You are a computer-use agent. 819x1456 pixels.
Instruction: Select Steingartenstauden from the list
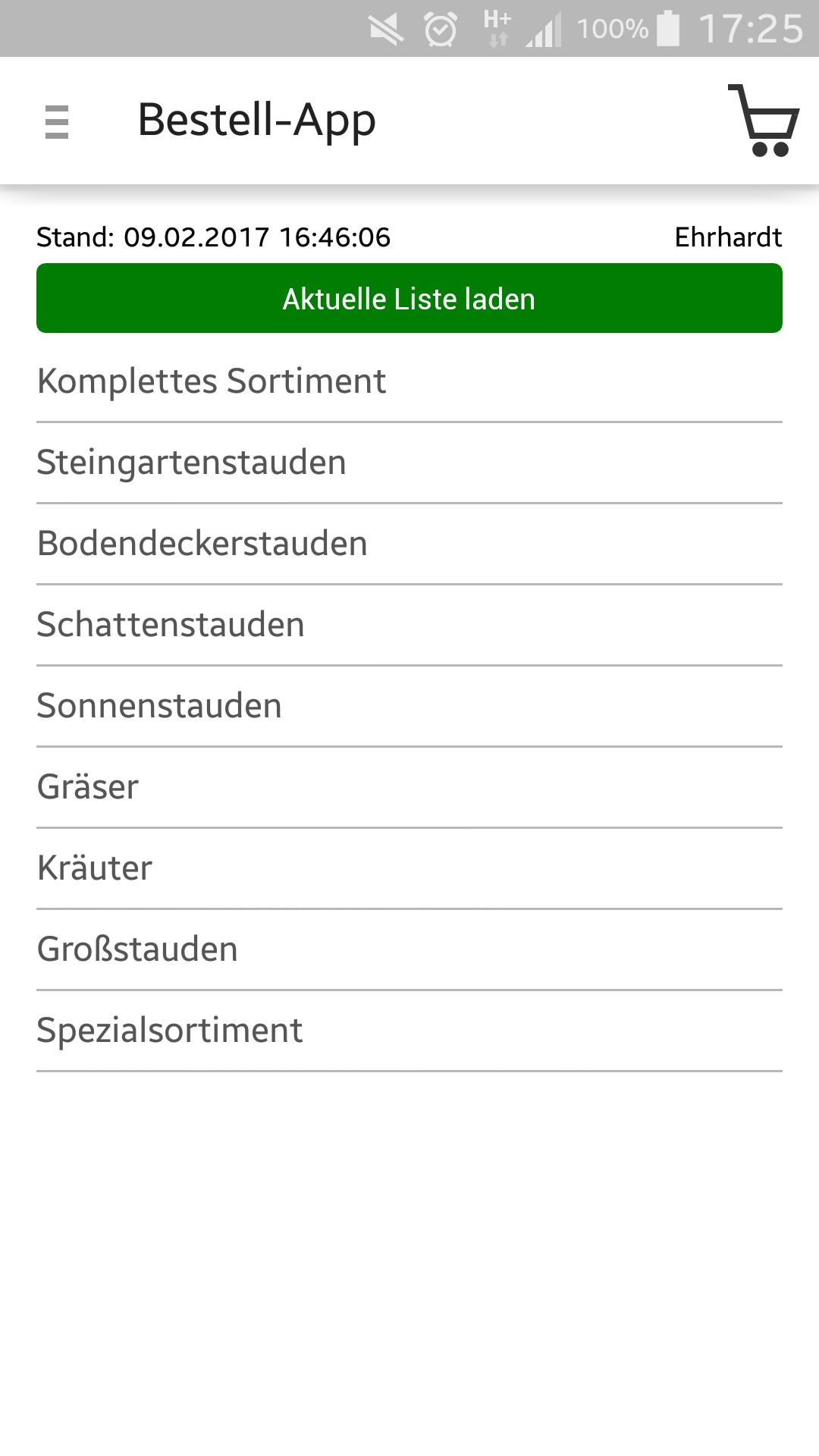192,461
